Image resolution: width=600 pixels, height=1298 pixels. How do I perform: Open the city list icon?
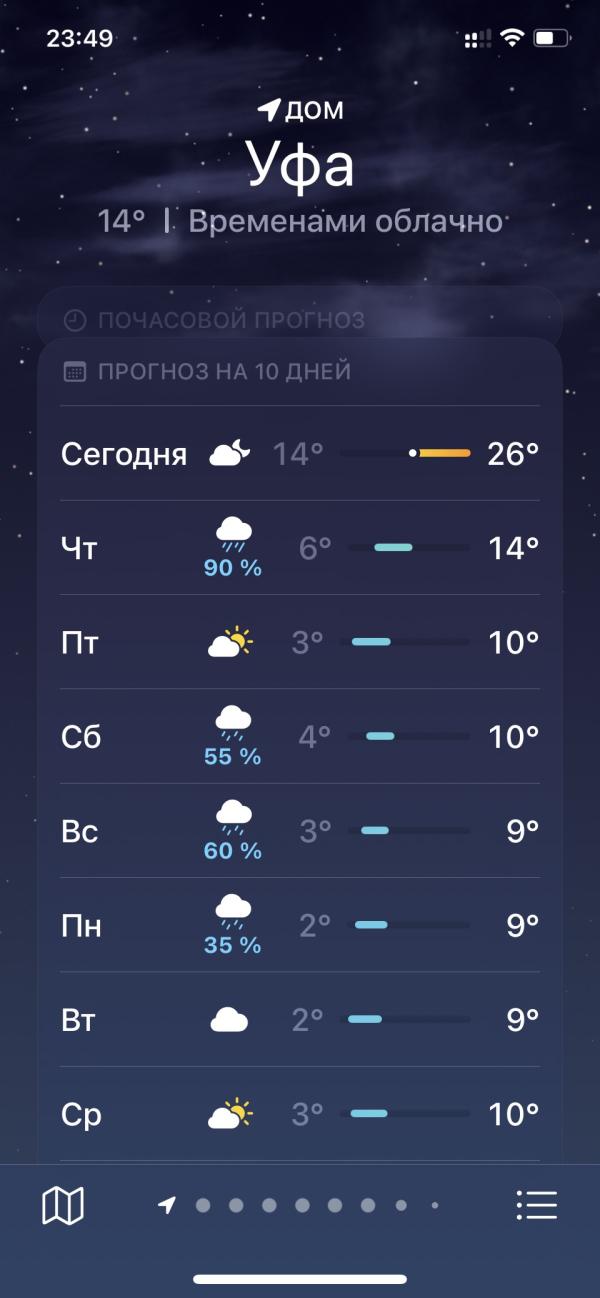536,1206
